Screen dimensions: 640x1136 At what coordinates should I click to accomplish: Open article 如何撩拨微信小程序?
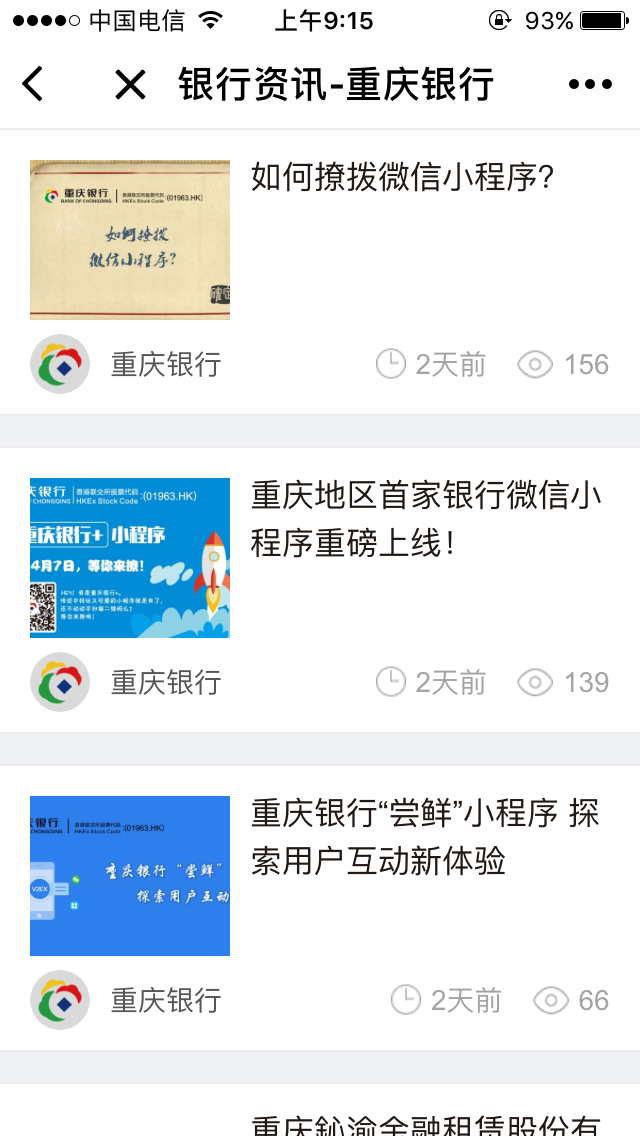[x=402, y=178]
